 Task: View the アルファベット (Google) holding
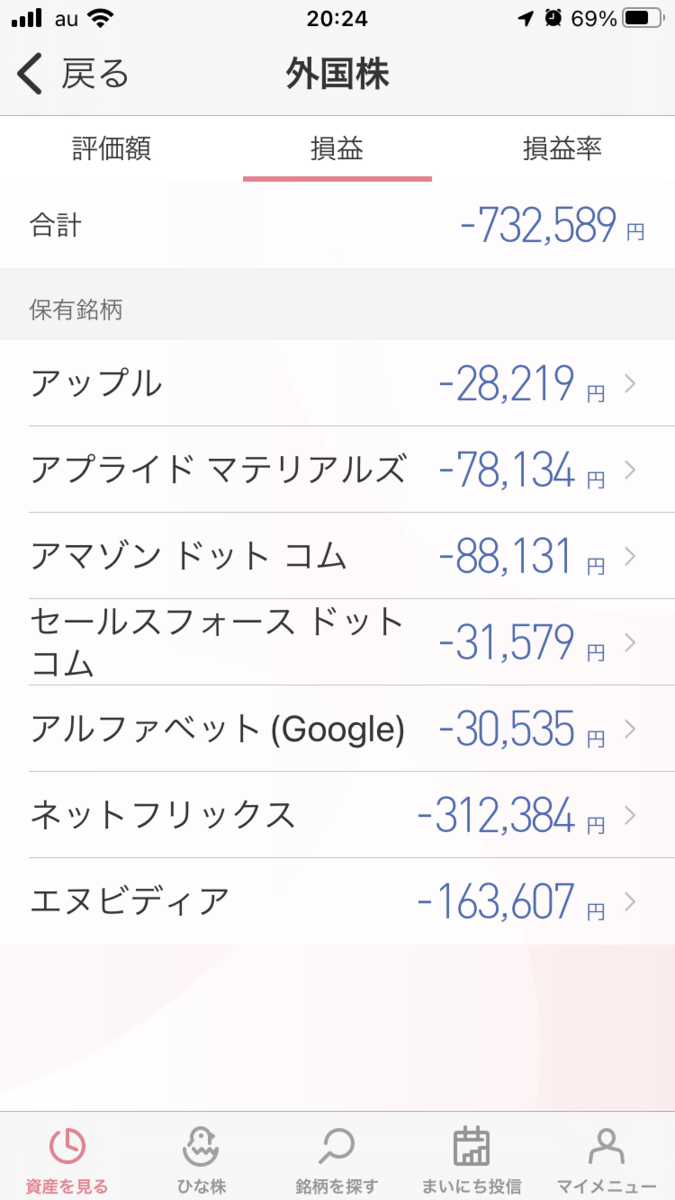tap(337, 728)
